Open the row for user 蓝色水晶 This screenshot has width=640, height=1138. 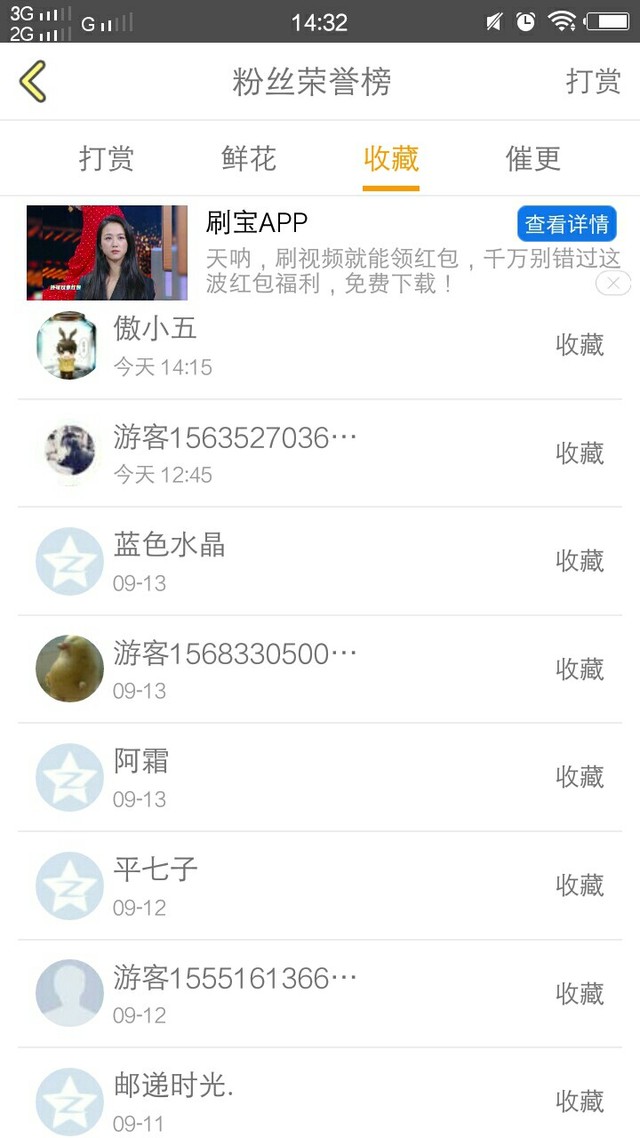point(320,562)
